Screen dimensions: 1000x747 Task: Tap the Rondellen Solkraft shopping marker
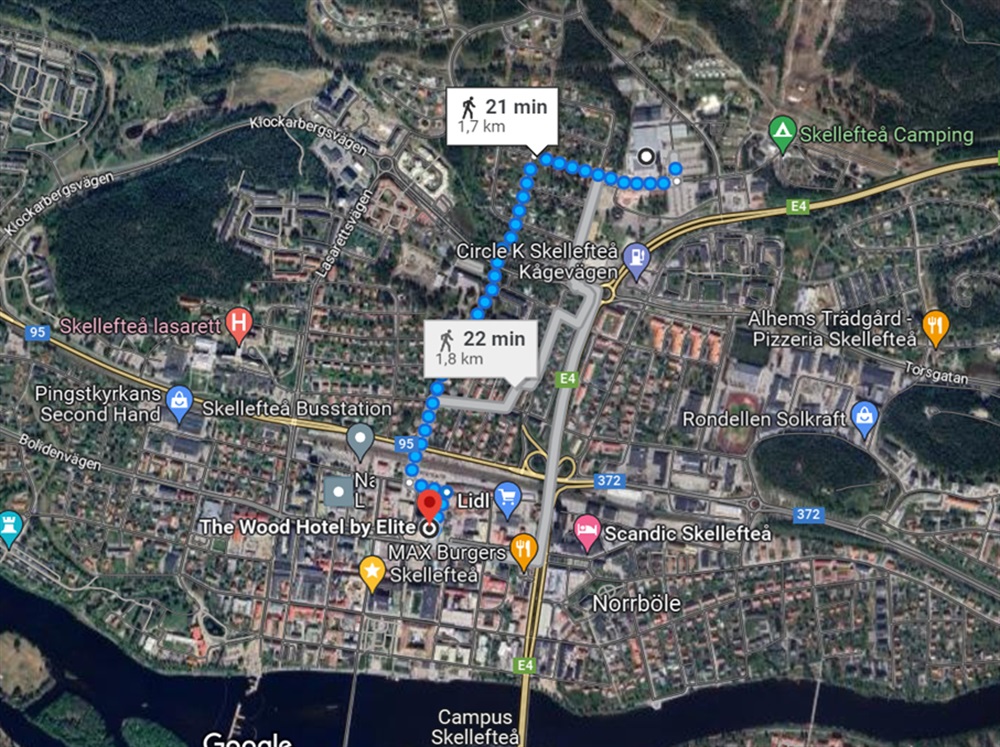[865, 417]
